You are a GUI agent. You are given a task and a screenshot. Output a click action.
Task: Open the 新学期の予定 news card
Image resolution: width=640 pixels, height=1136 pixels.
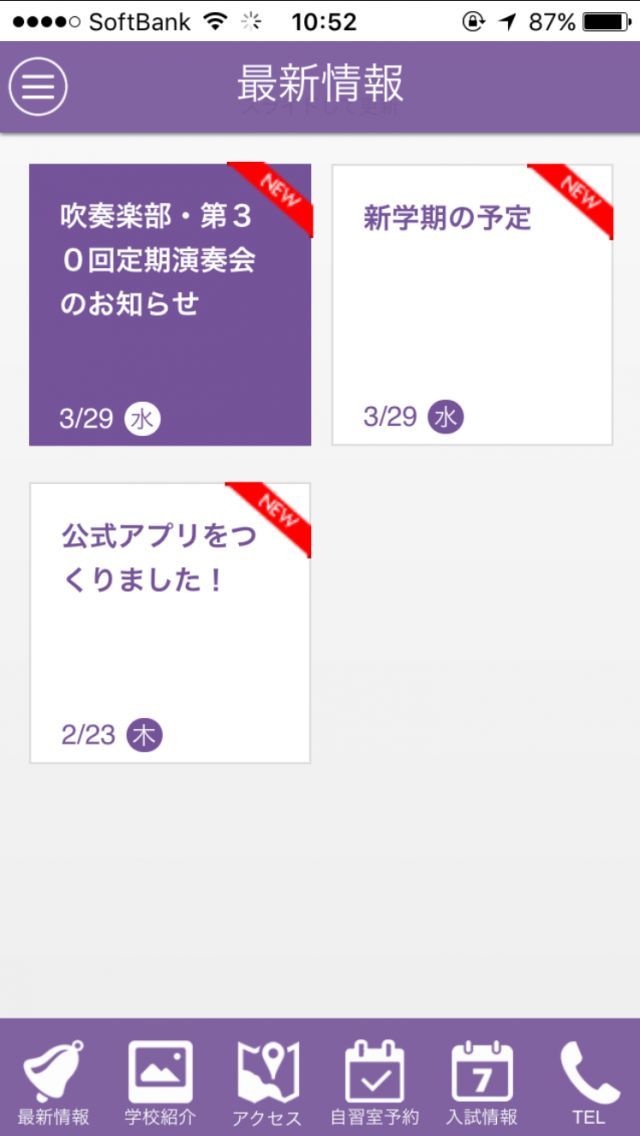pyautogui.click(x=473, y=304)
